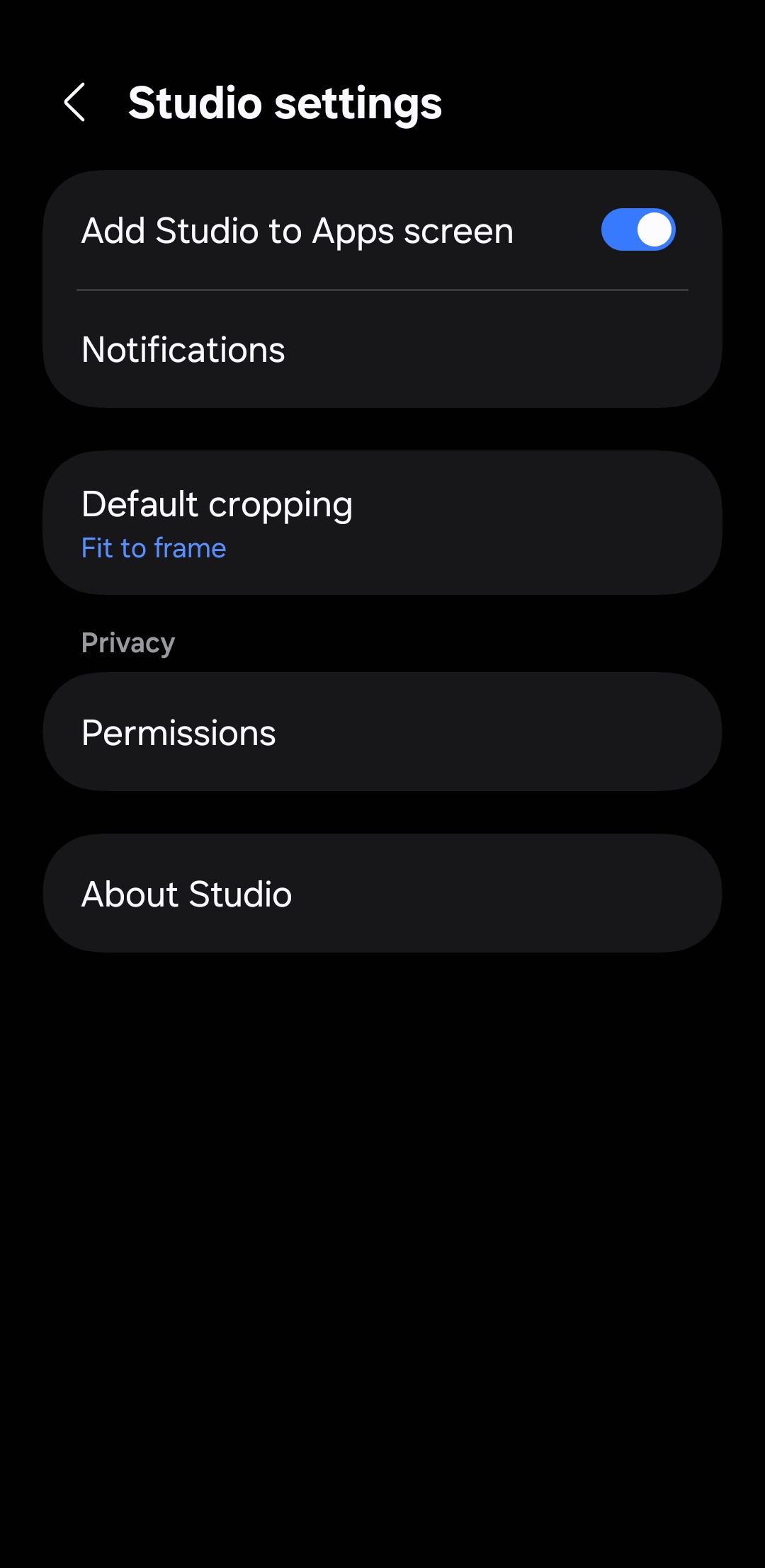
Task: Open About Studio
Action: click(382, 894)
